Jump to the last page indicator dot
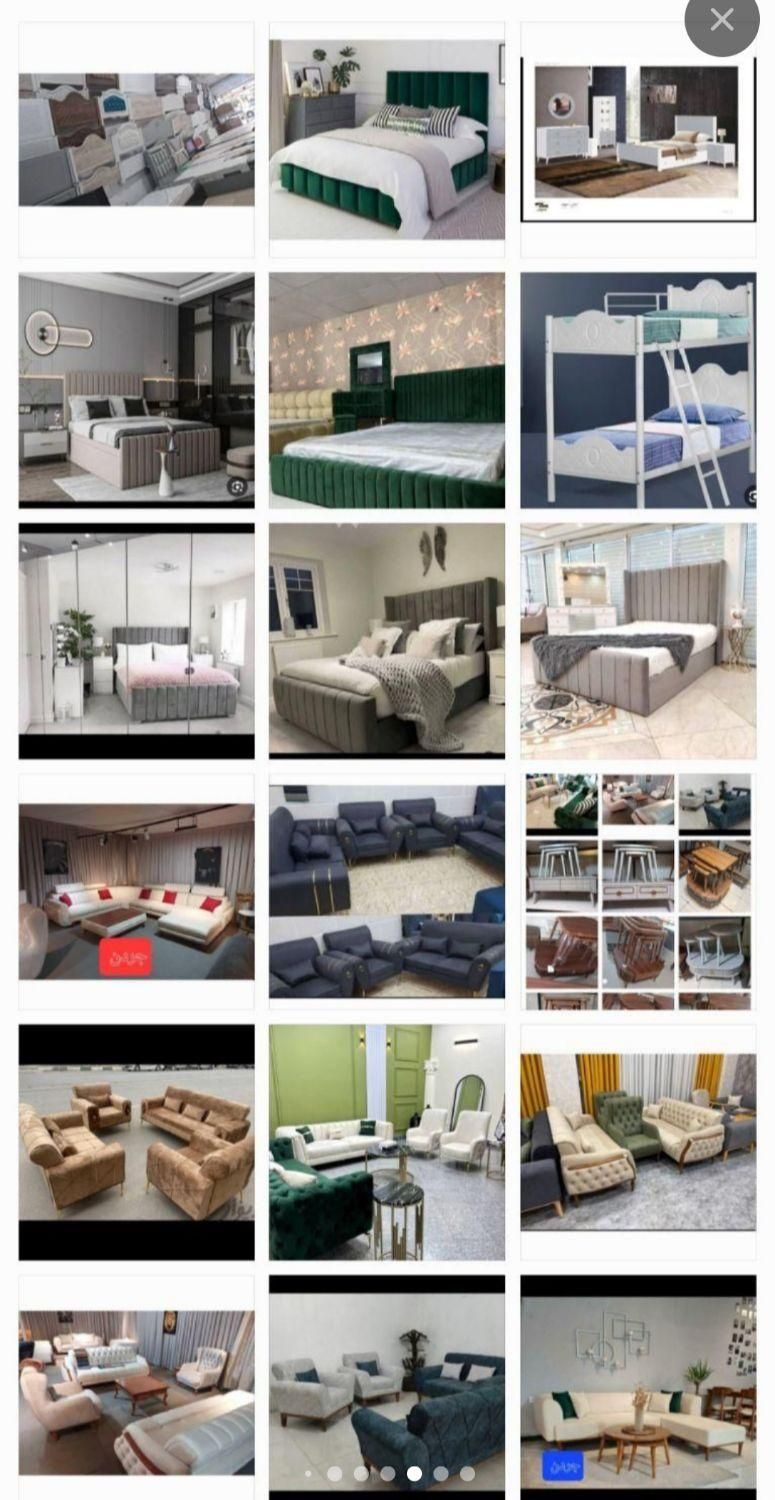 (x=467, y=1473)
